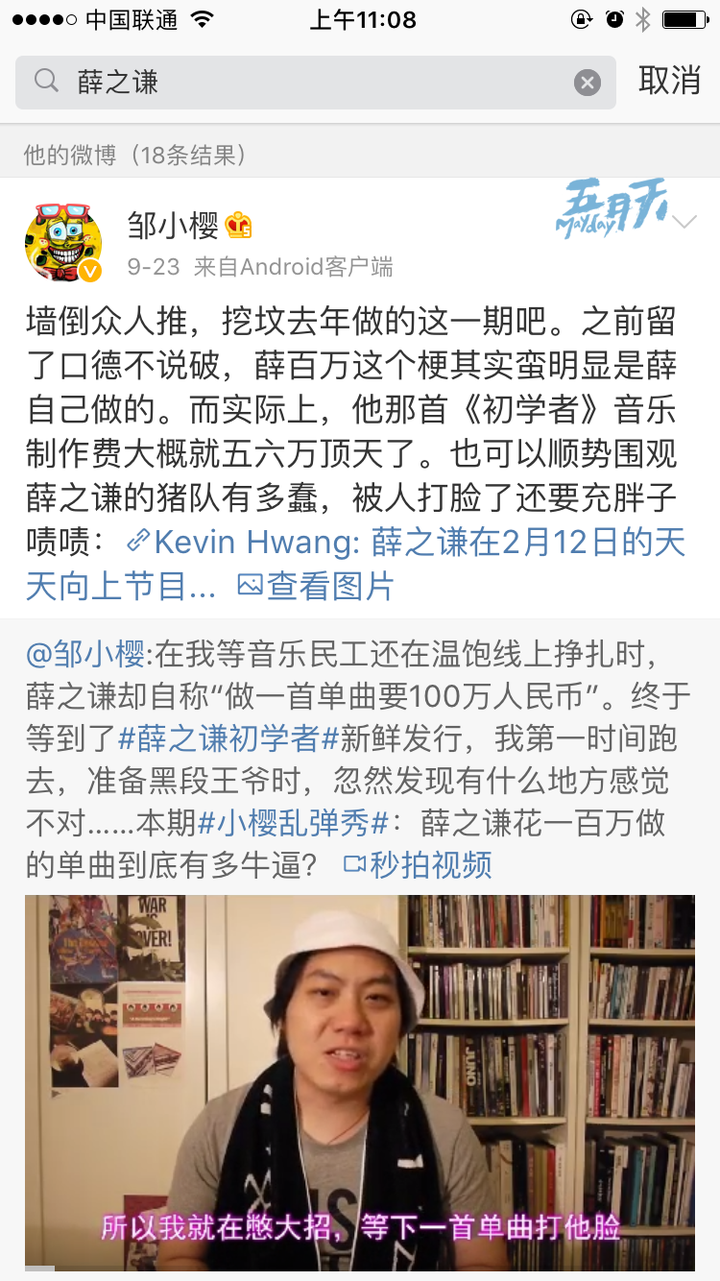The height and width of the screenshot is (1281, 720).
Task: Open hashtag #小樱乱弹秀#
Action: (293, 822)
